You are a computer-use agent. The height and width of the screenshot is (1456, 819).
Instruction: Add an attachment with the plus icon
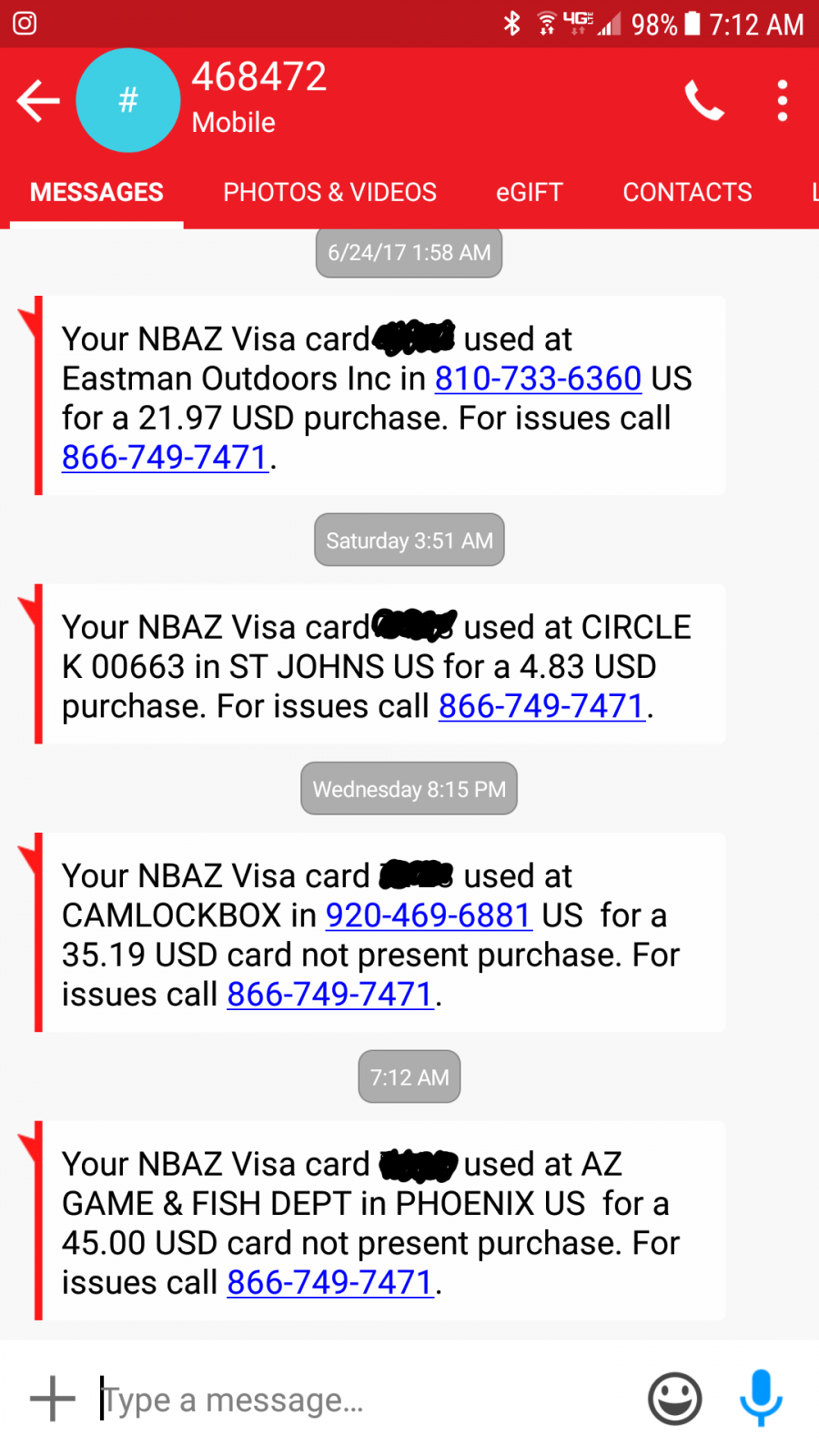coord(53,1399)
